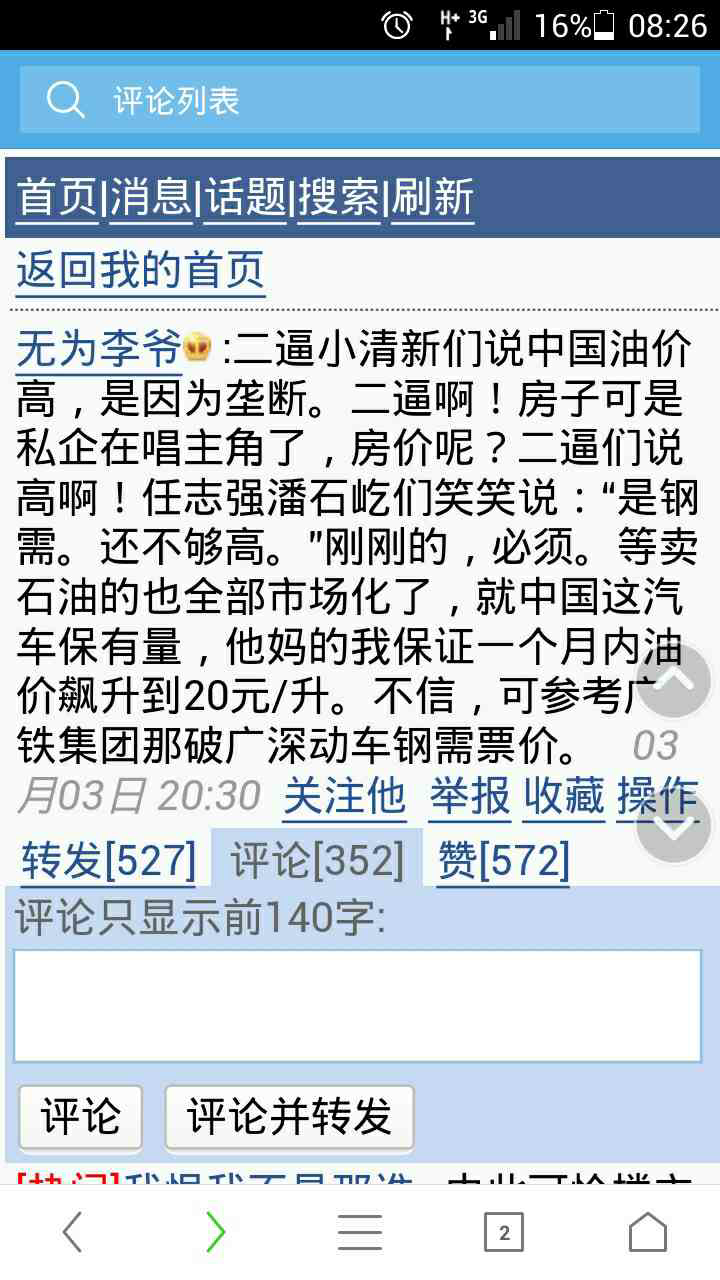This screenshot has width=720, height=1280.
Task: Tap the floating scroll-up arrow
Action: point(674,681)
